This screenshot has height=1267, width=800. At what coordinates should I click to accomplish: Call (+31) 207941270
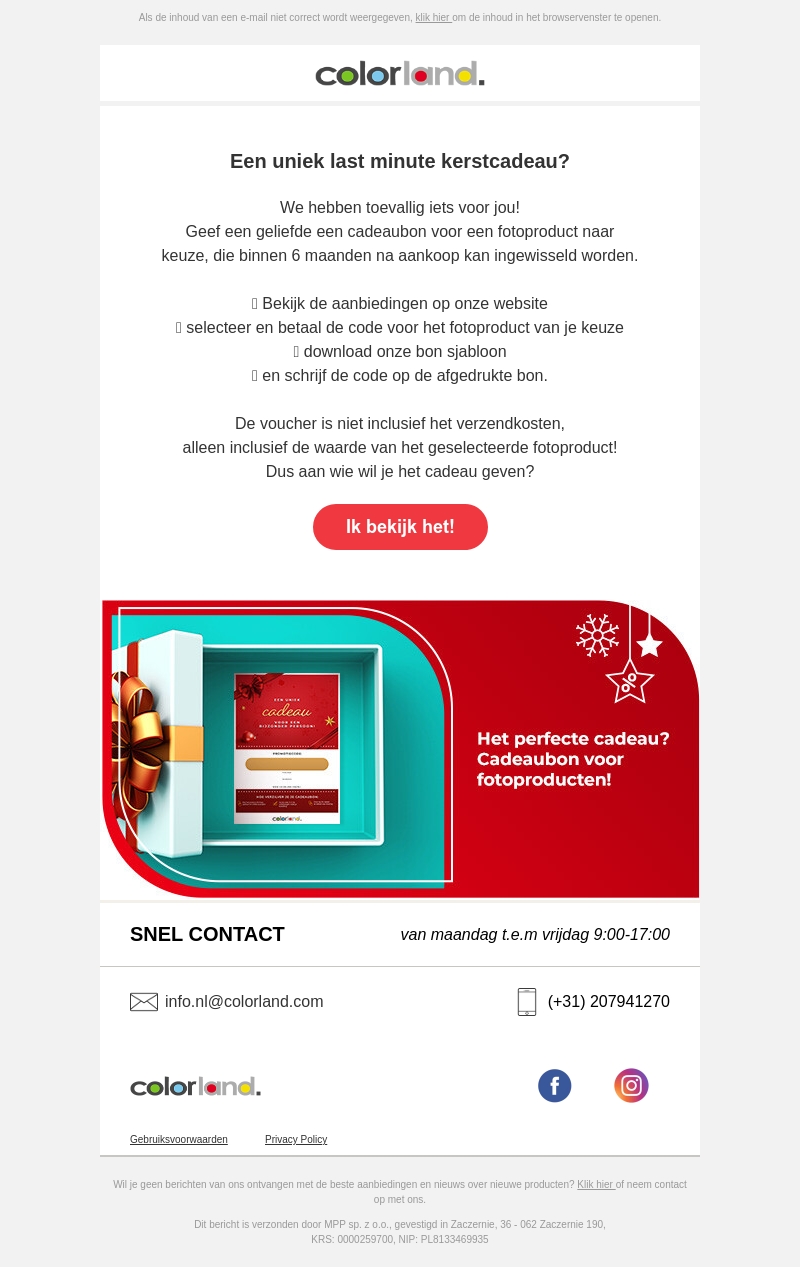point(608,1002)
